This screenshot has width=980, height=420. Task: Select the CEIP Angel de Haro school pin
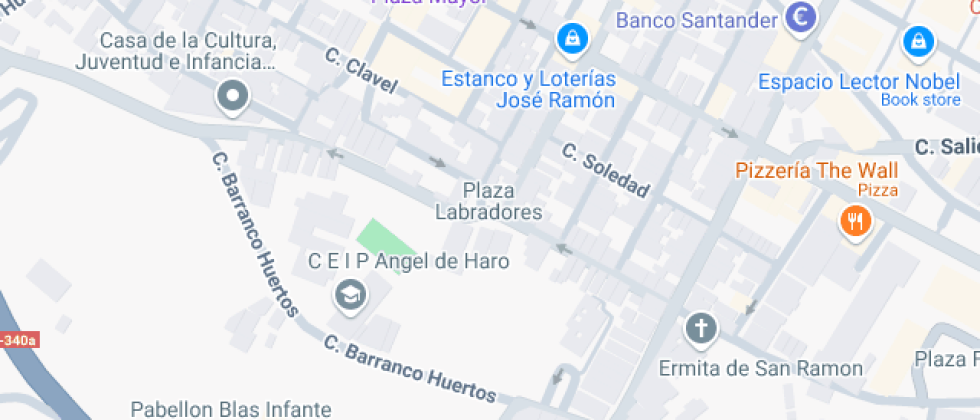pos(351,294)
